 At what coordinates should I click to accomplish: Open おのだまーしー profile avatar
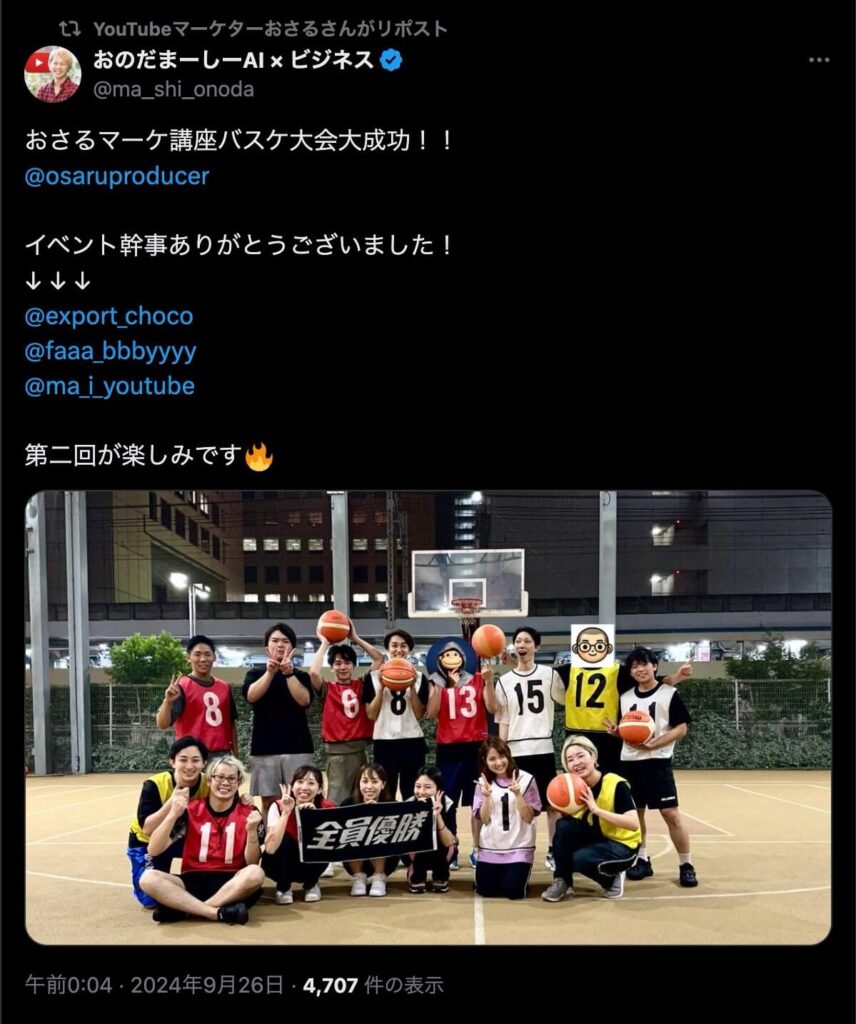[52, 74]
